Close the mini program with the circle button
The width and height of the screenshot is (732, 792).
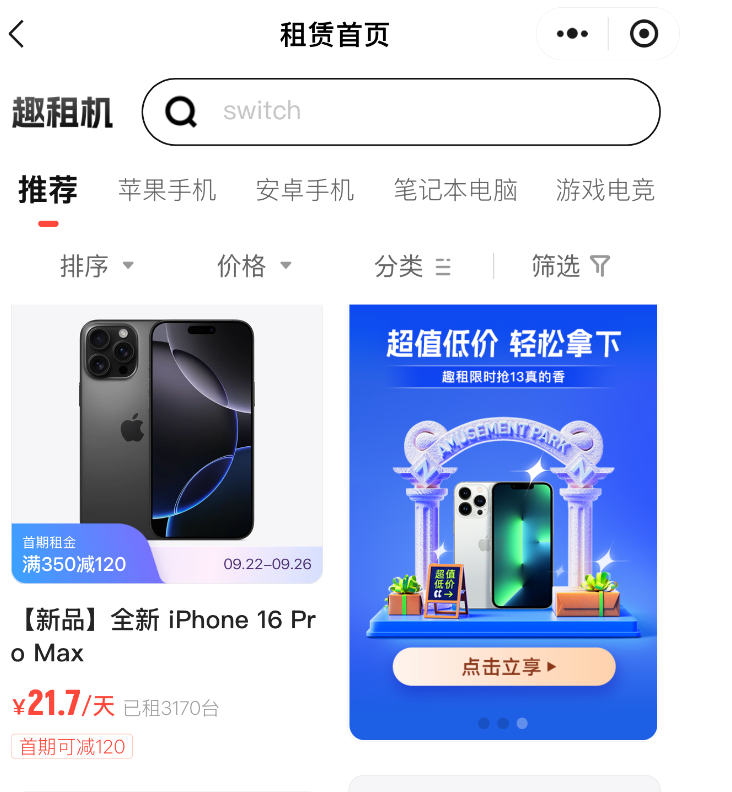[x=644, y=34]
